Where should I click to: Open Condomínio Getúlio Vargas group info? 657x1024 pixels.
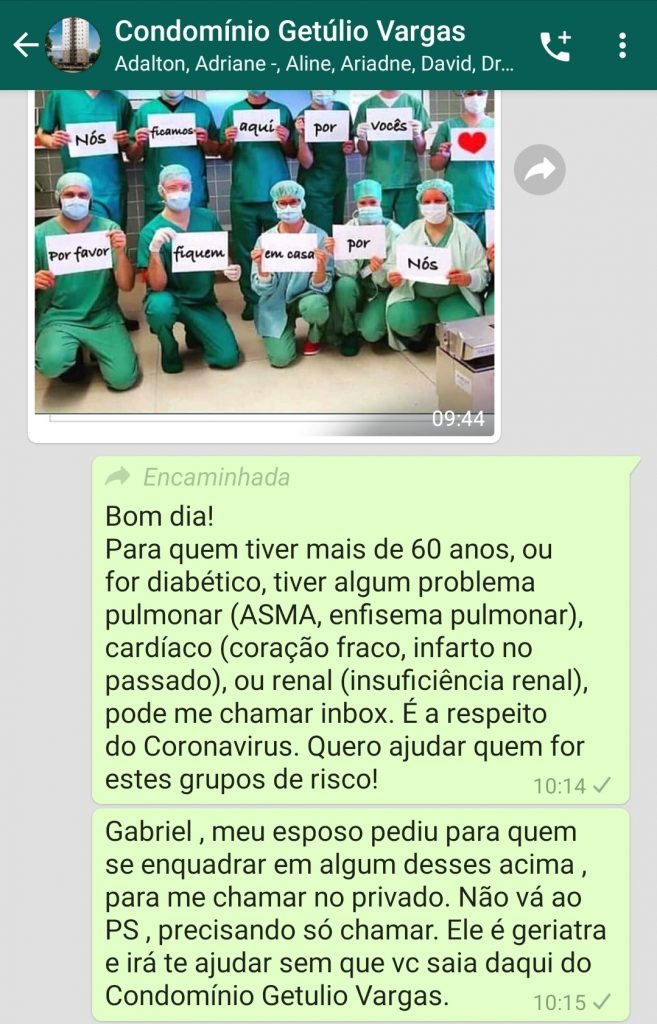300,45
